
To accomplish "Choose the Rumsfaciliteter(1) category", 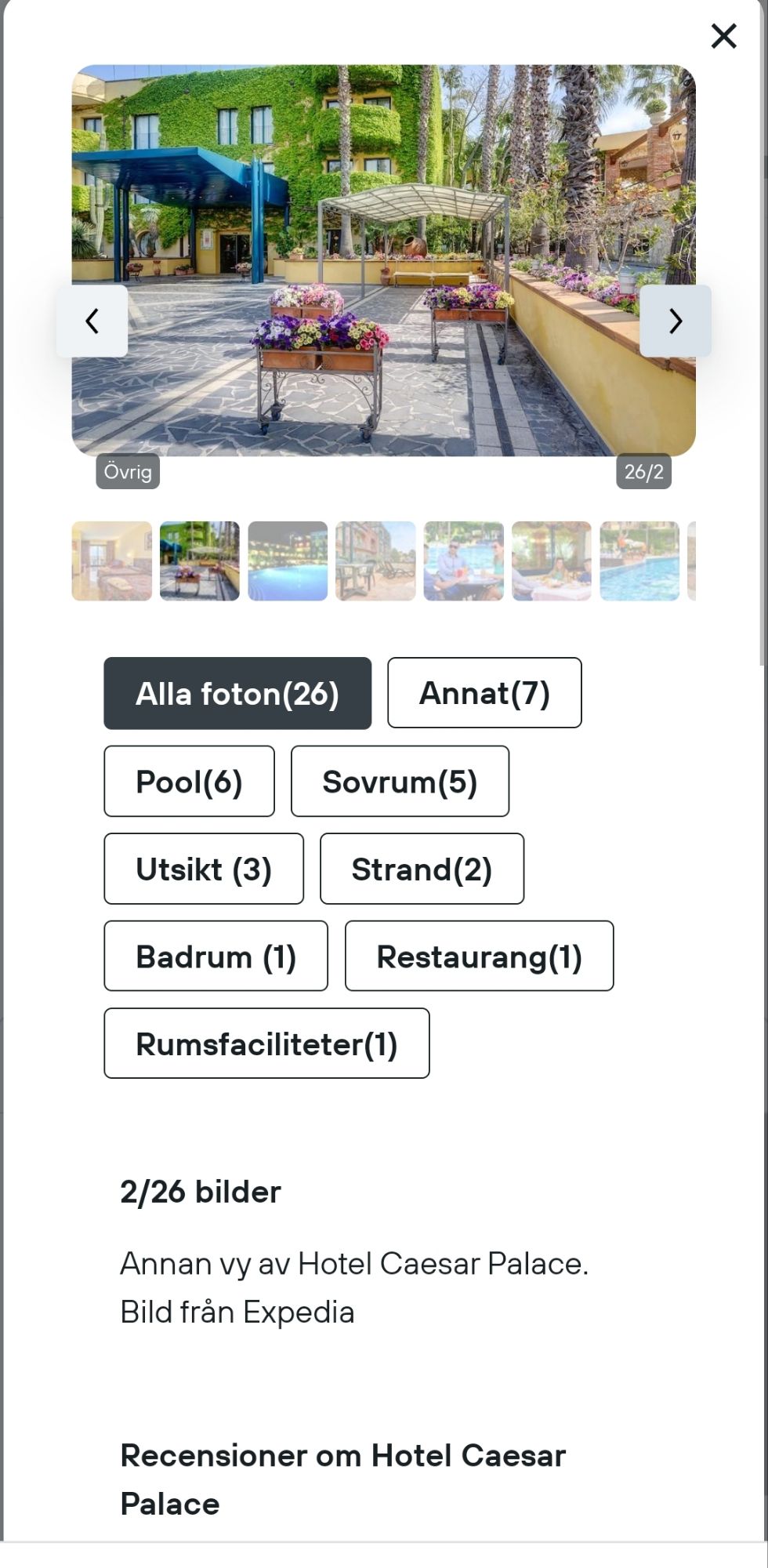I will (266, 1044).
